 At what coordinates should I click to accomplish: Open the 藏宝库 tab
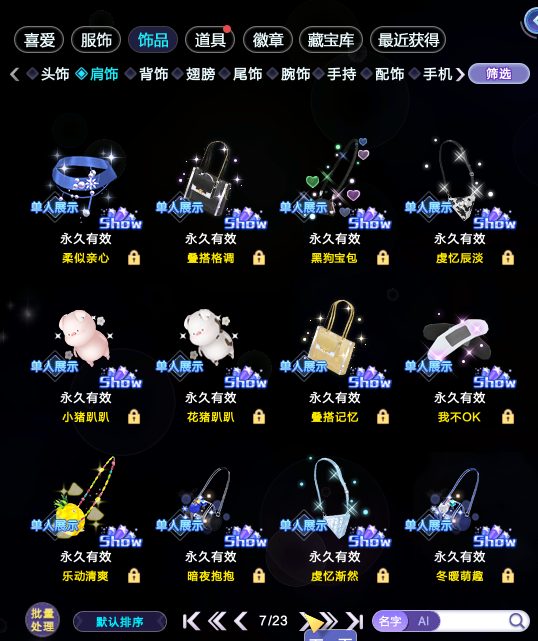pyautogui.click(x=331, y=40)
